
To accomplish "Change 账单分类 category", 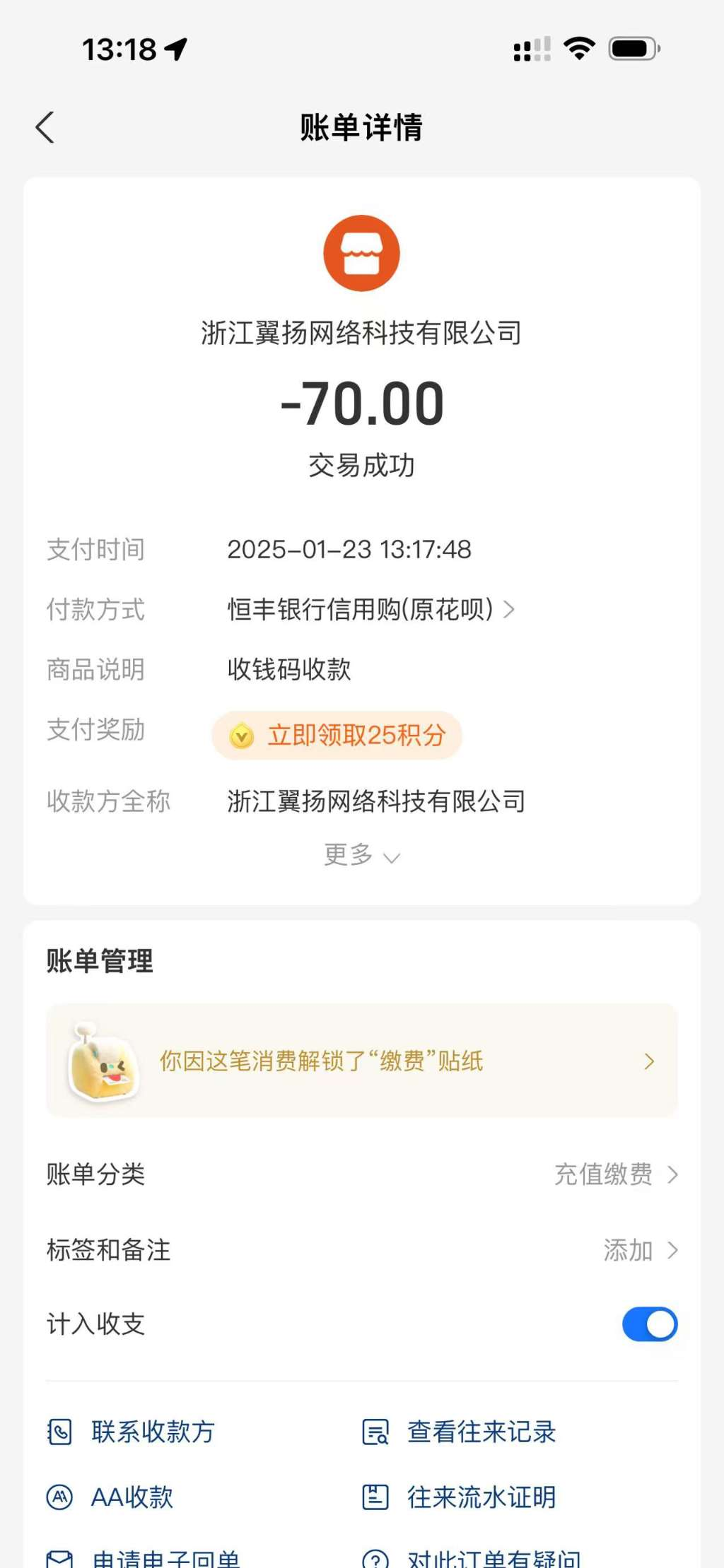I will [x=614, y=1174].
